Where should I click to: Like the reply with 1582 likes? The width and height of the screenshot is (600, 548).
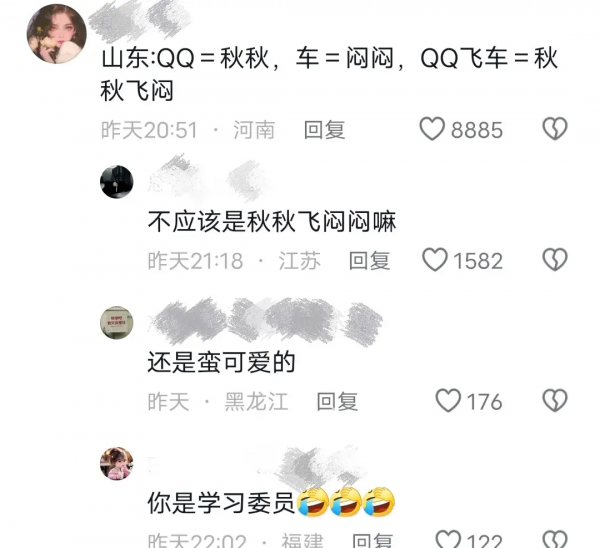tap(435, 260)
